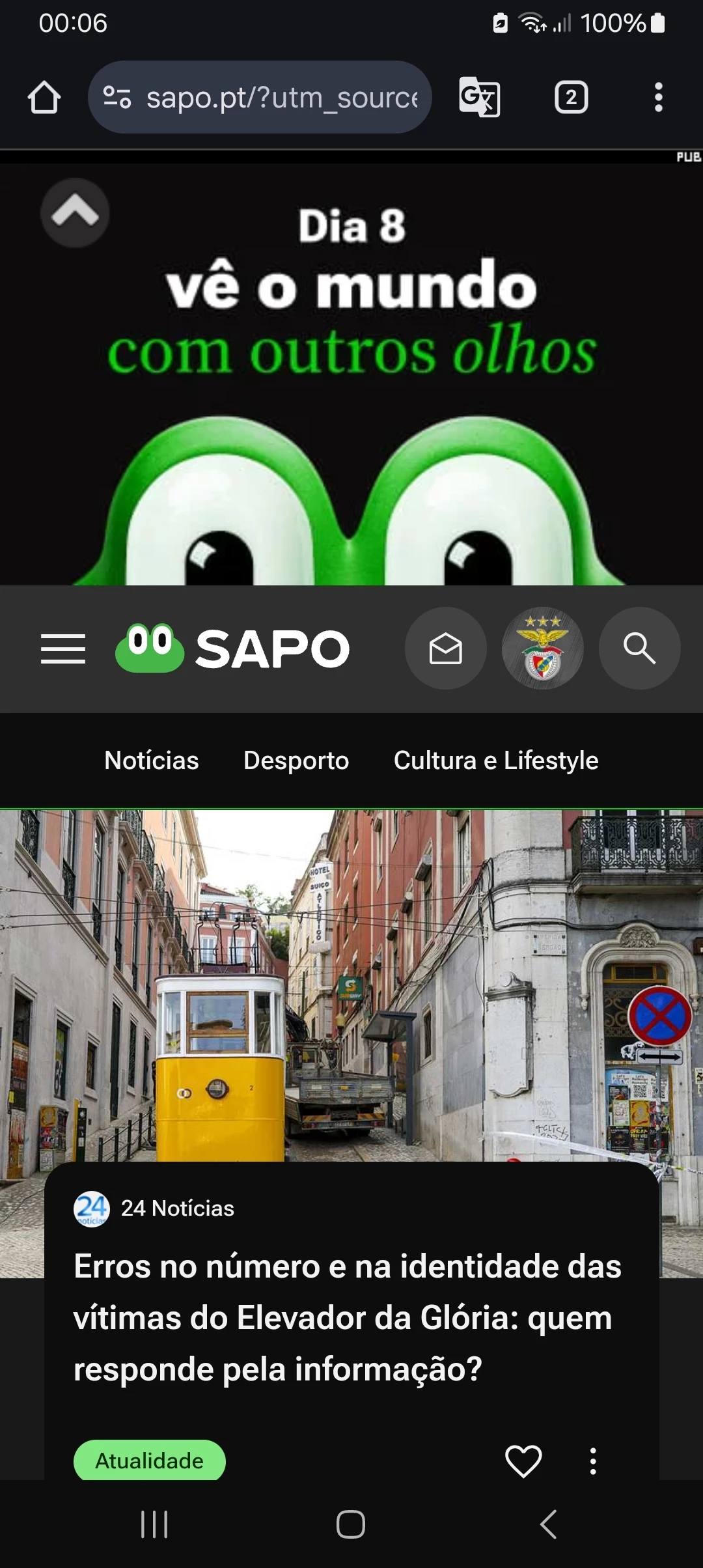The height and width of the screenshot is (1568, 703).
Task: Open the SAPO hamburger menu
Action: 63,649
